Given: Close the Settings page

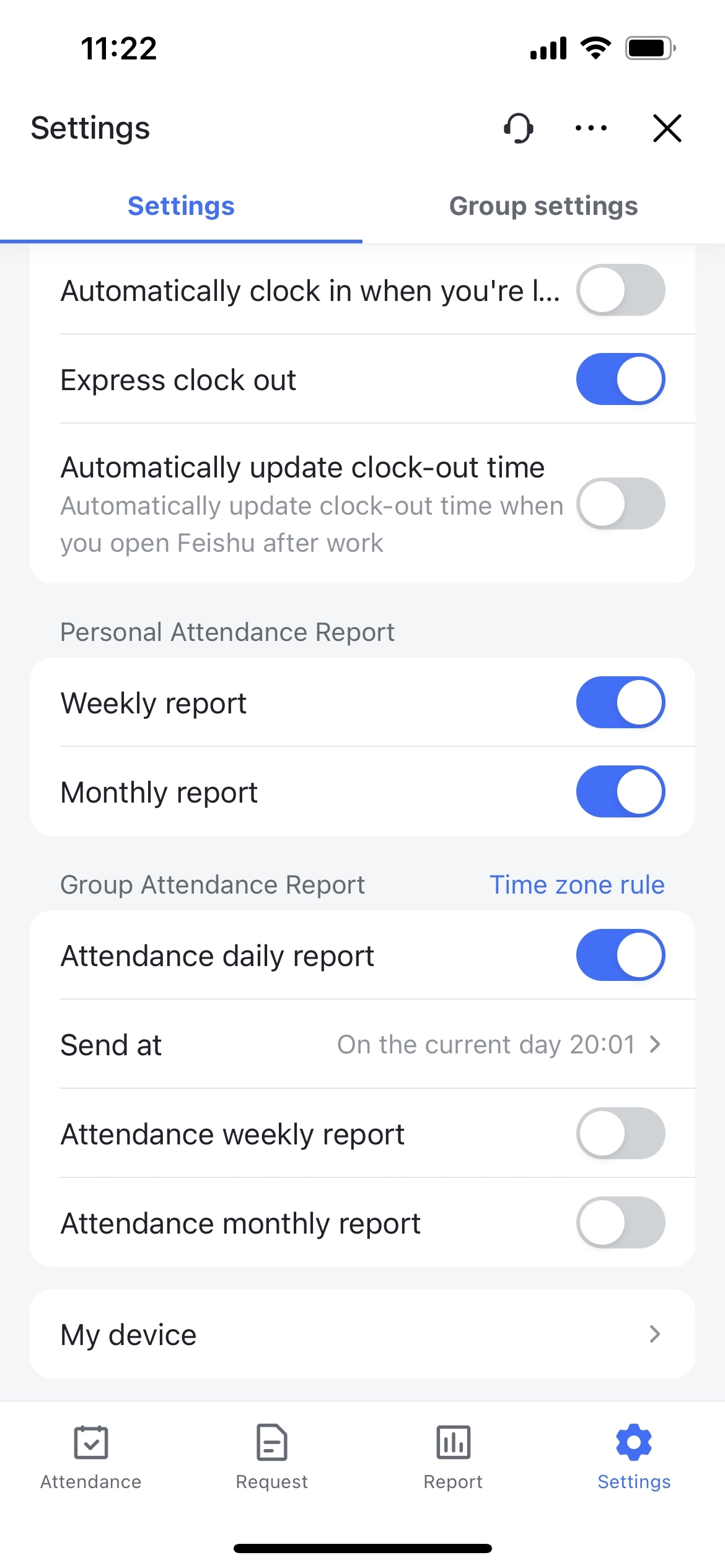Looking at the screenshot, I should (667, 128).
